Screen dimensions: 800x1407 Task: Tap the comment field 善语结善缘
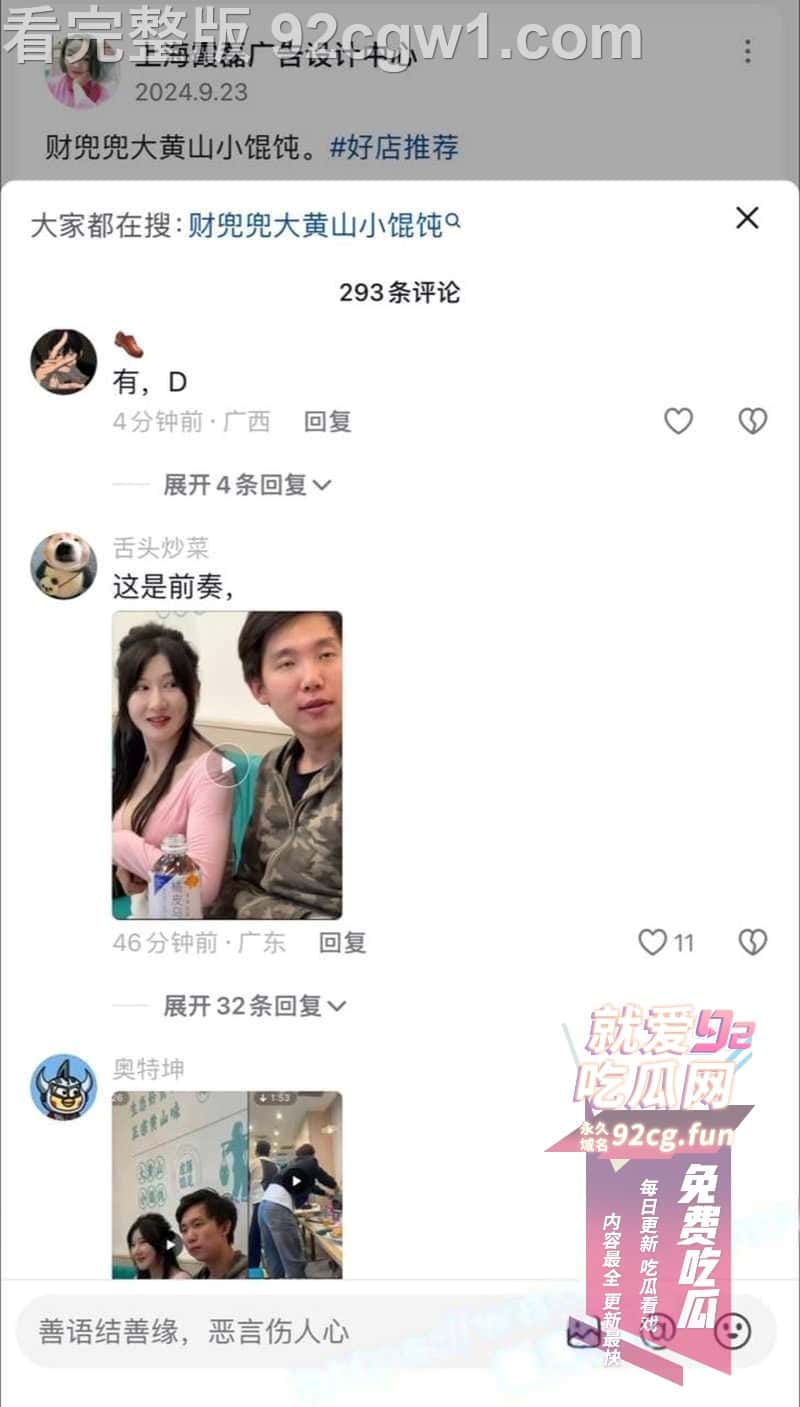coord(280,1332)
